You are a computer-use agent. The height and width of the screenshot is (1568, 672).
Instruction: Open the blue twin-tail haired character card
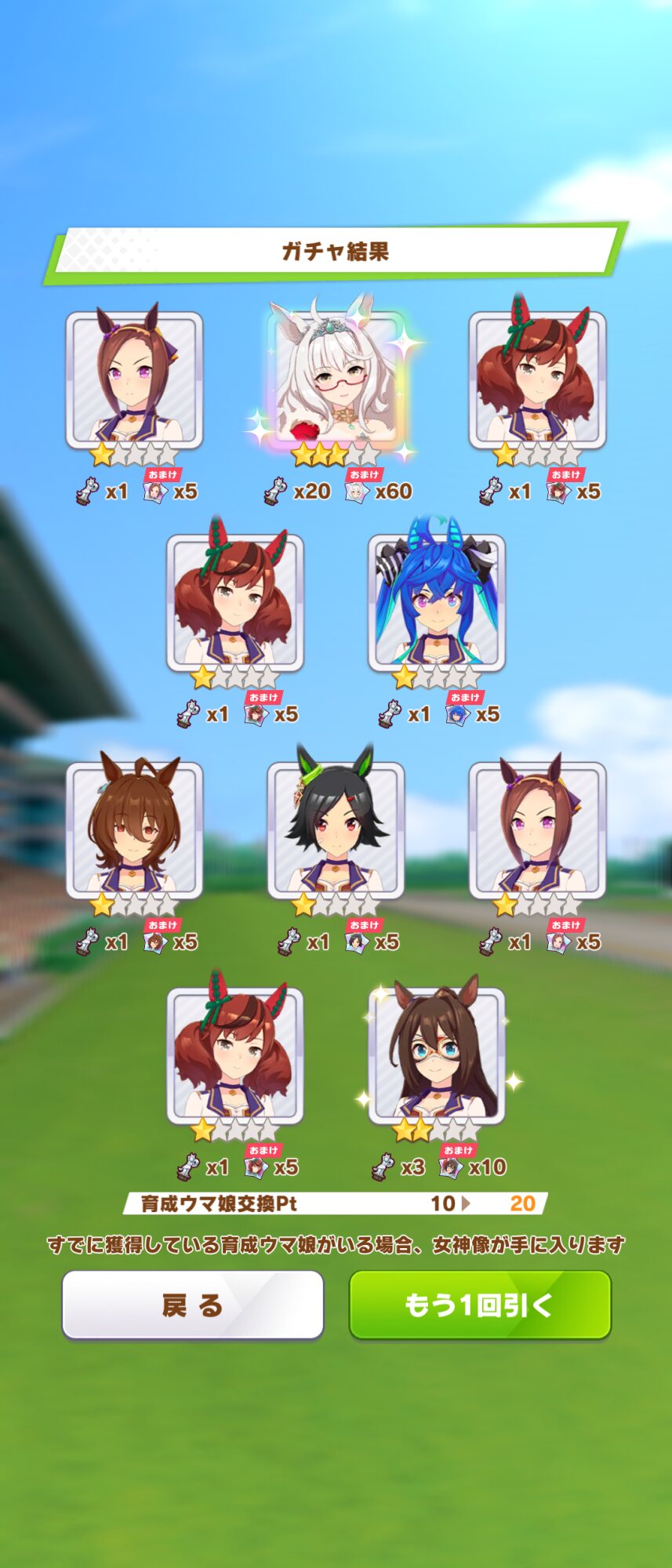point(437,602)
